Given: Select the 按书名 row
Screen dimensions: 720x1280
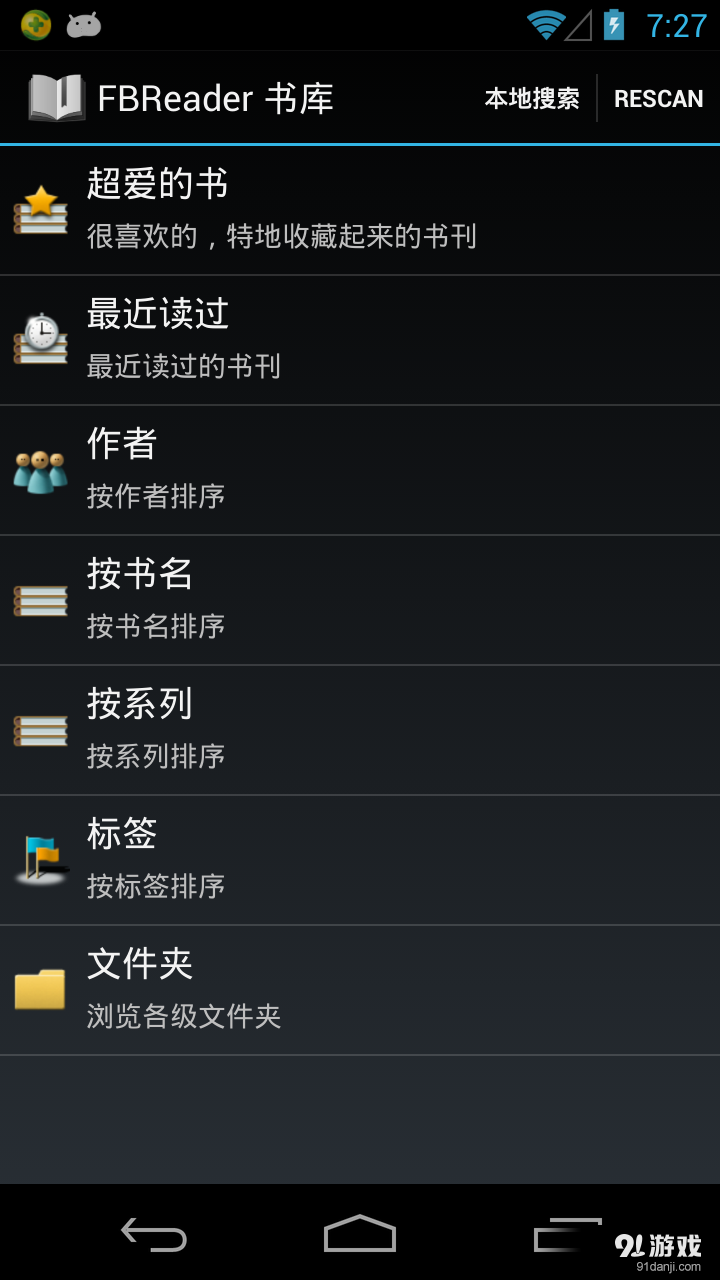Looking at the screenshot, I should (360, 600).
